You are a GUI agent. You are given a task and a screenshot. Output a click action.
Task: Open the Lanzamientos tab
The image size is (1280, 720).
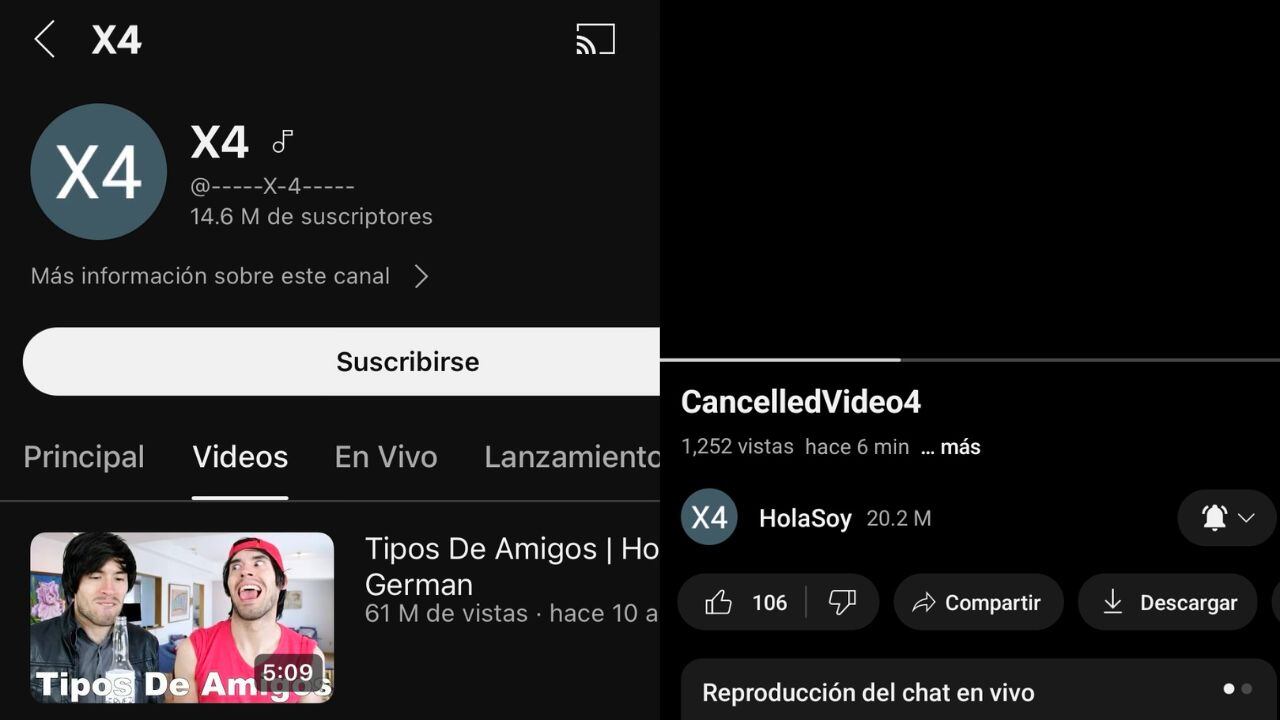pos(571,457)
